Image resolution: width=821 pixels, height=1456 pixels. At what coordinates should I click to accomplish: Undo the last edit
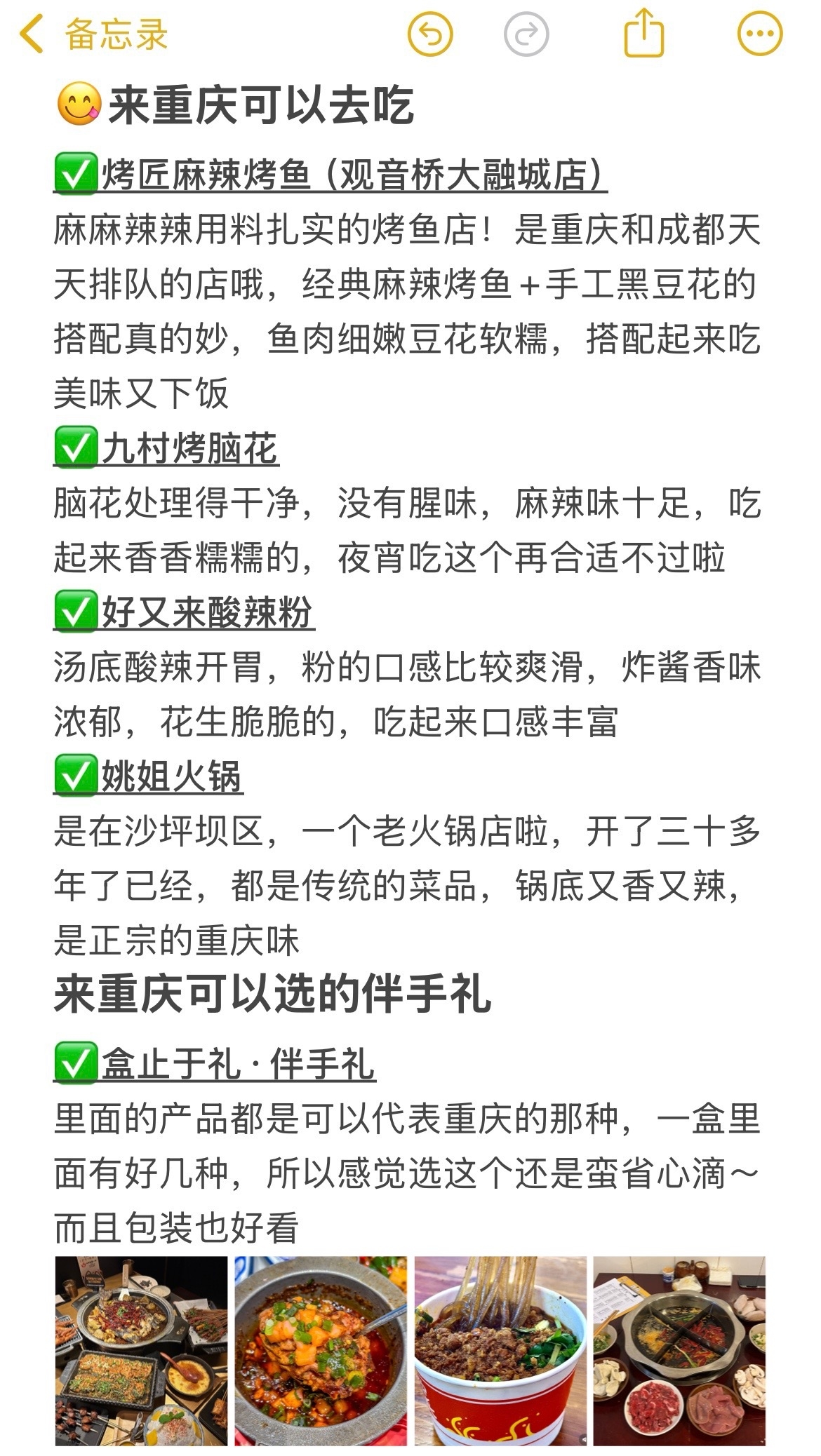point(431,34)
